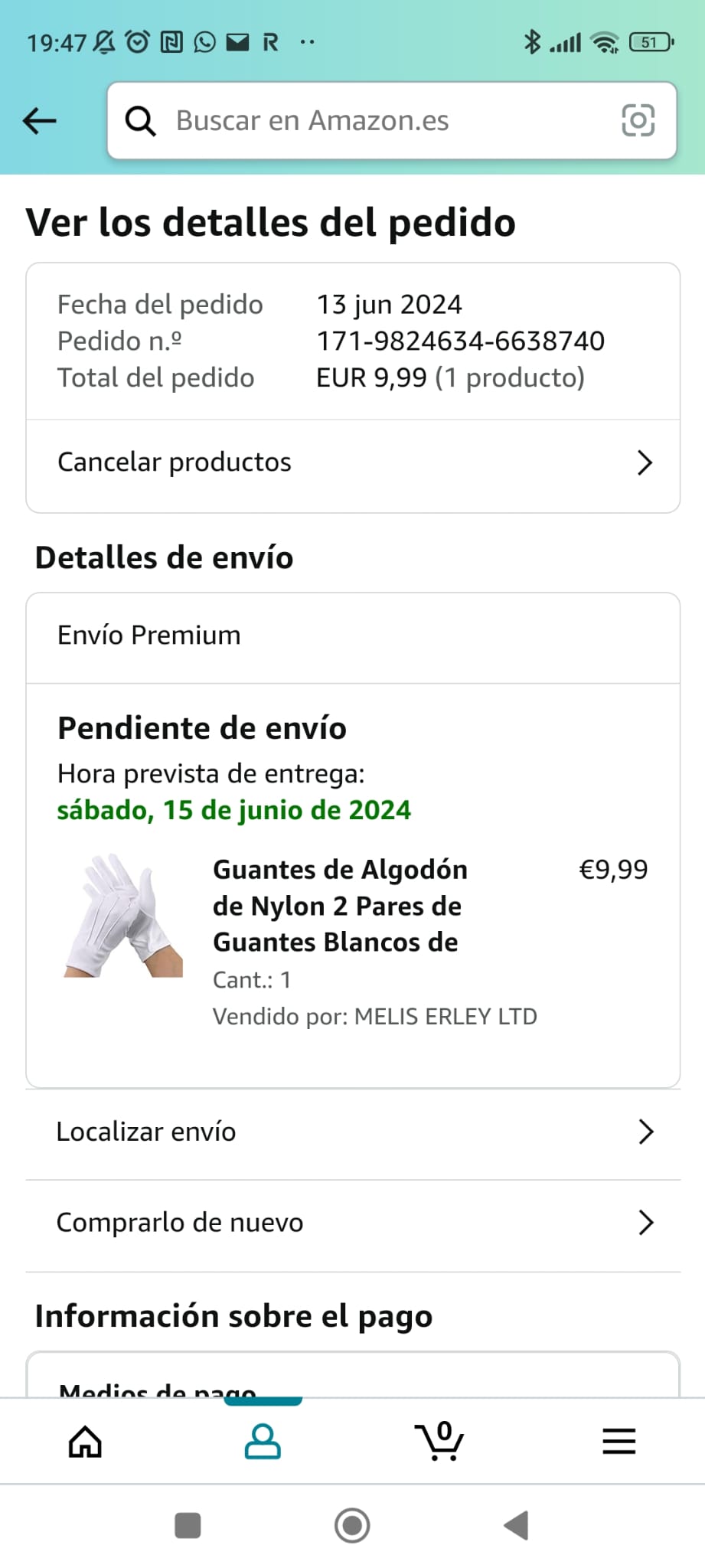This screenshot has width=705, height=1568.
Task: Go back with the top-left arrow
Action: click(x=40, y=120)
